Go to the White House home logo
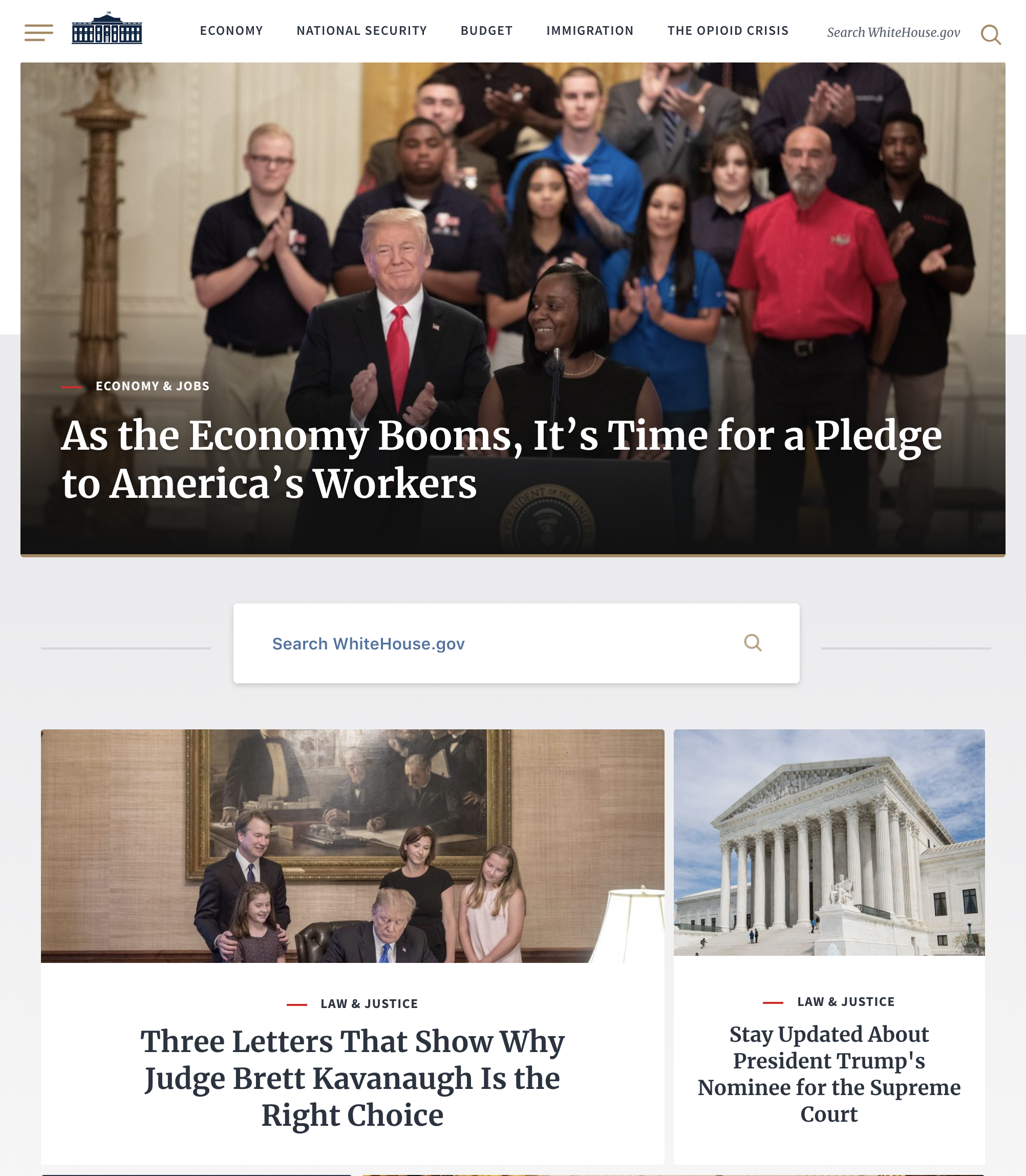 click(106, 29)
